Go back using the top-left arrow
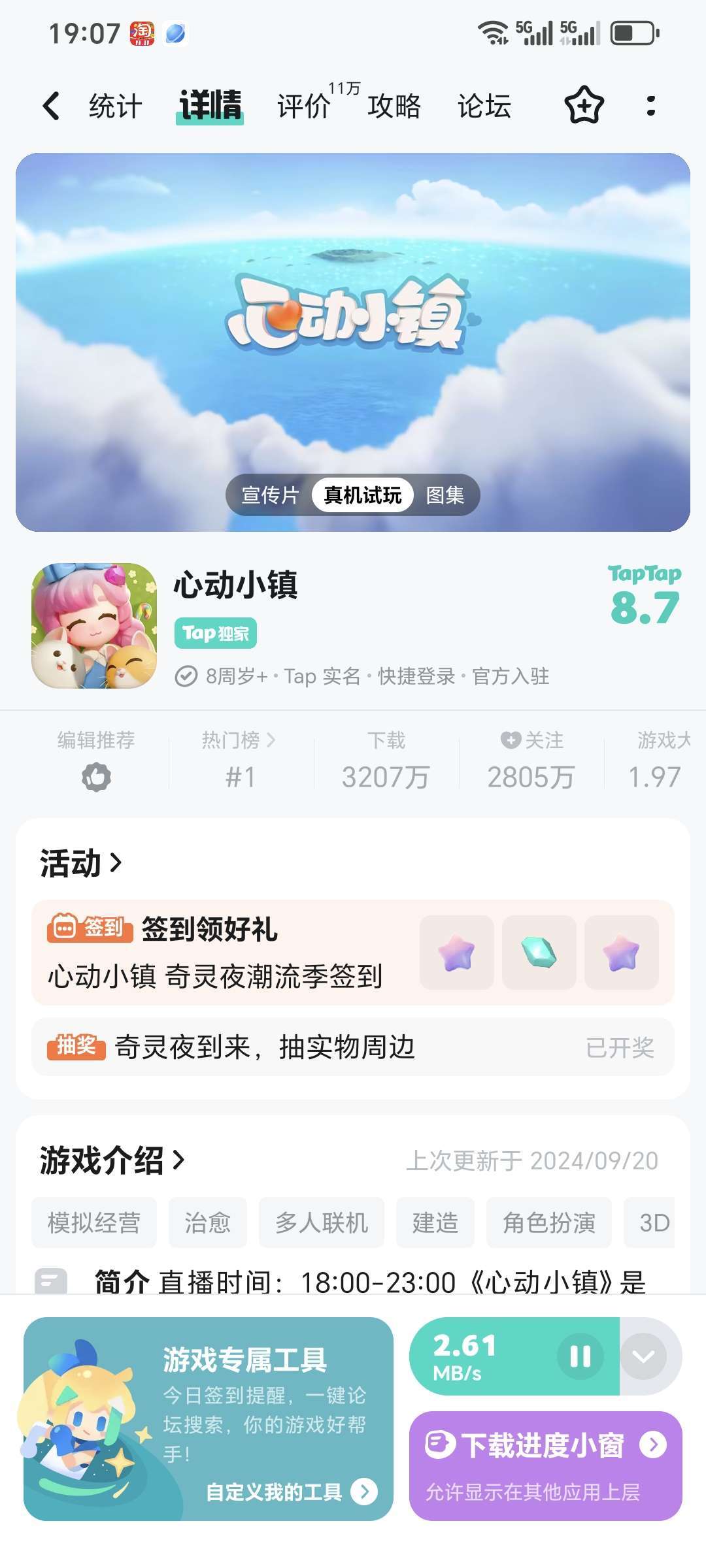706x1568 pixels. coord(51,106)
